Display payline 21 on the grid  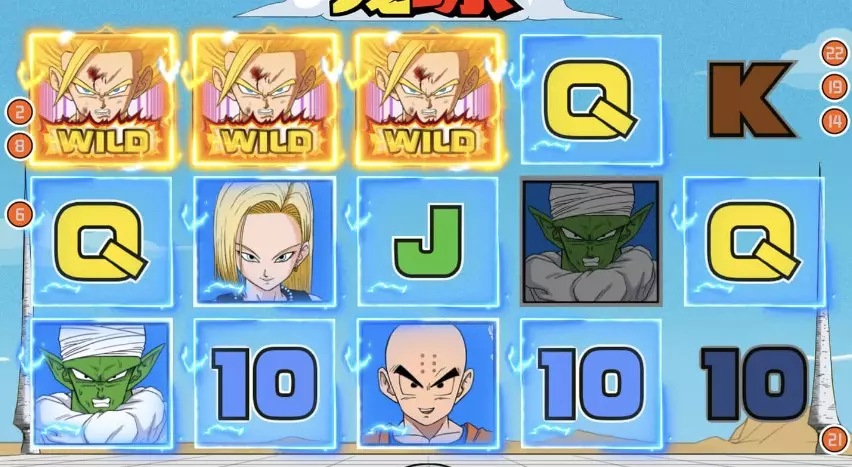[834, 438]
